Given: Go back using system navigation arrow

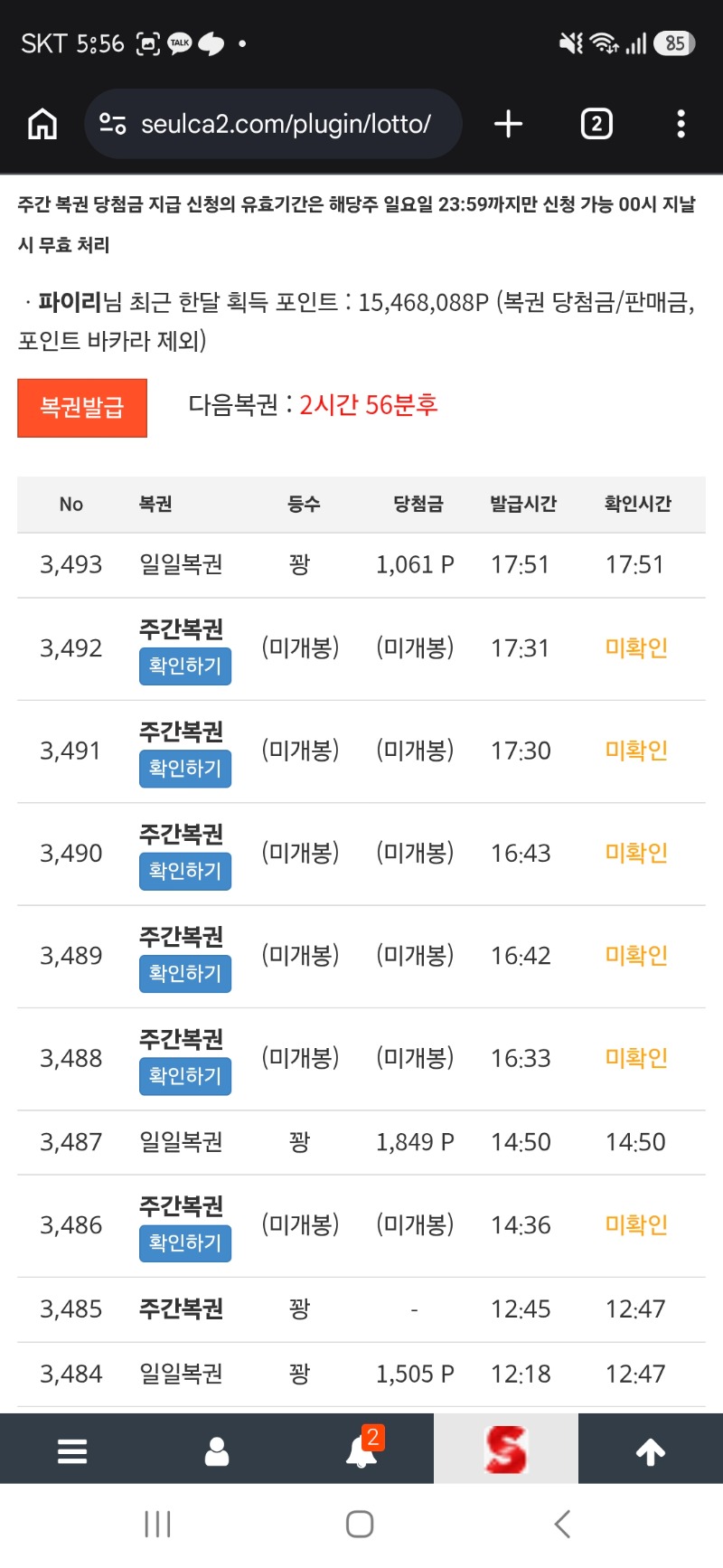Looking at the screenshot, I should point(562,1524).
